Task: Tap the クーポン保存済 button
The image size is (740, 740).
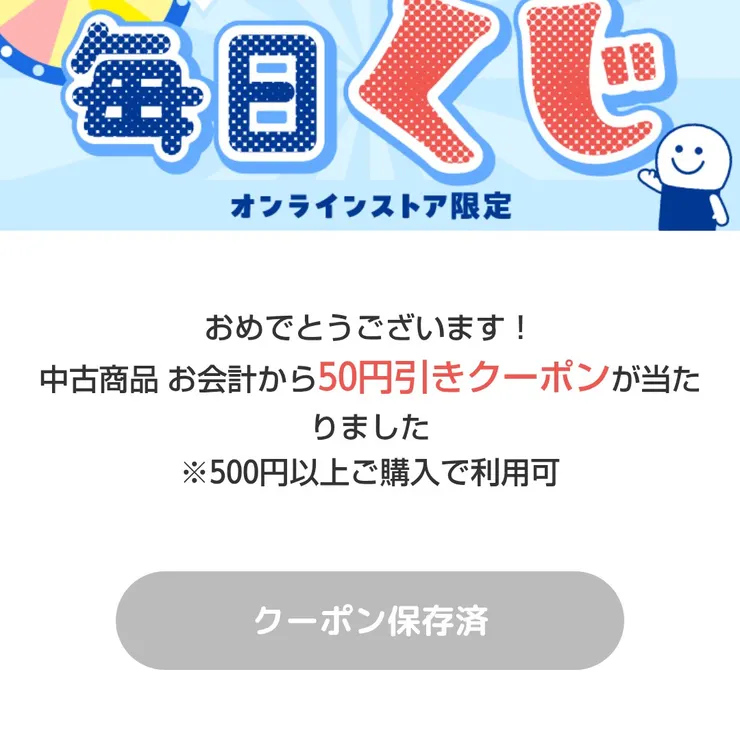Action: 370,620
